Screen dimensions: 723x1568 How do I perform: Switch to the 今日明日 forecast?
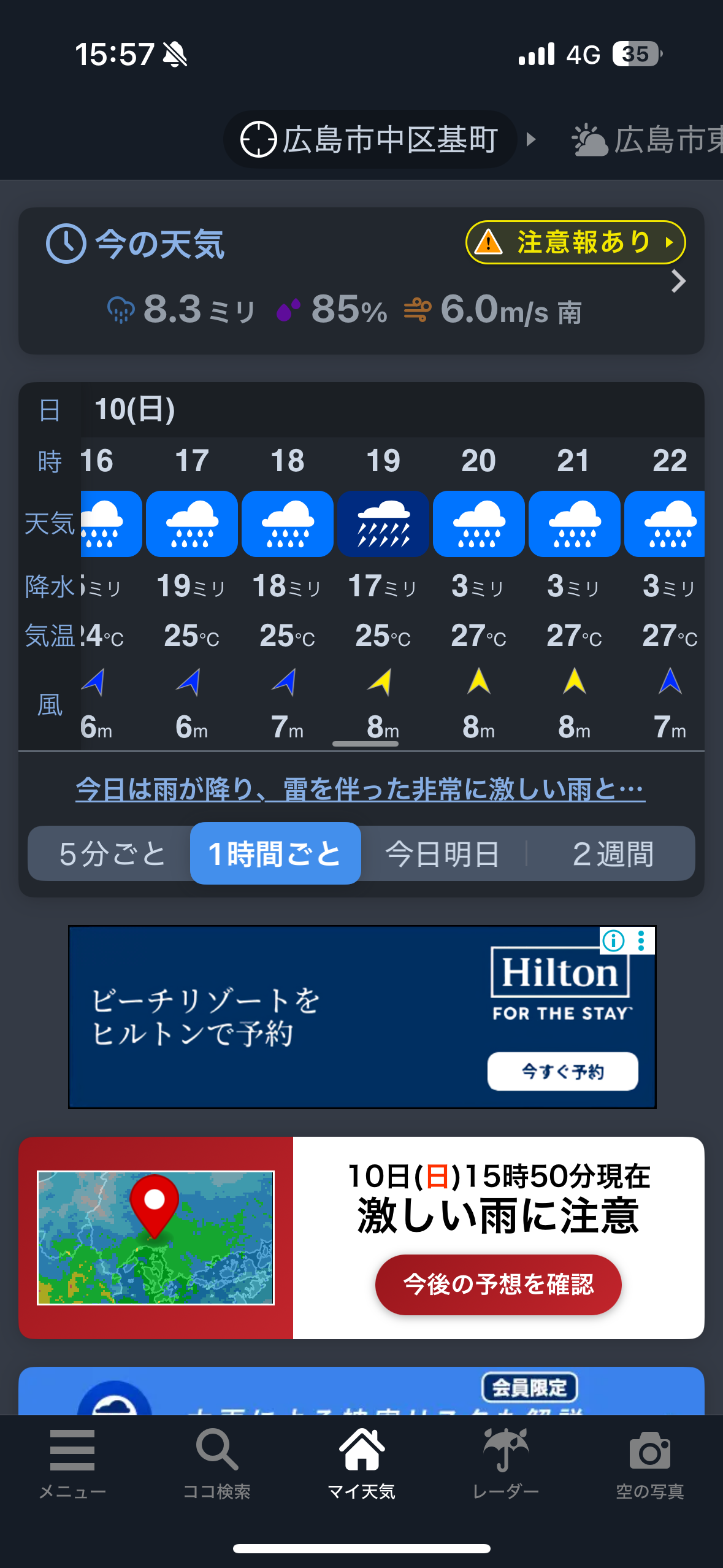coord(443,853)
